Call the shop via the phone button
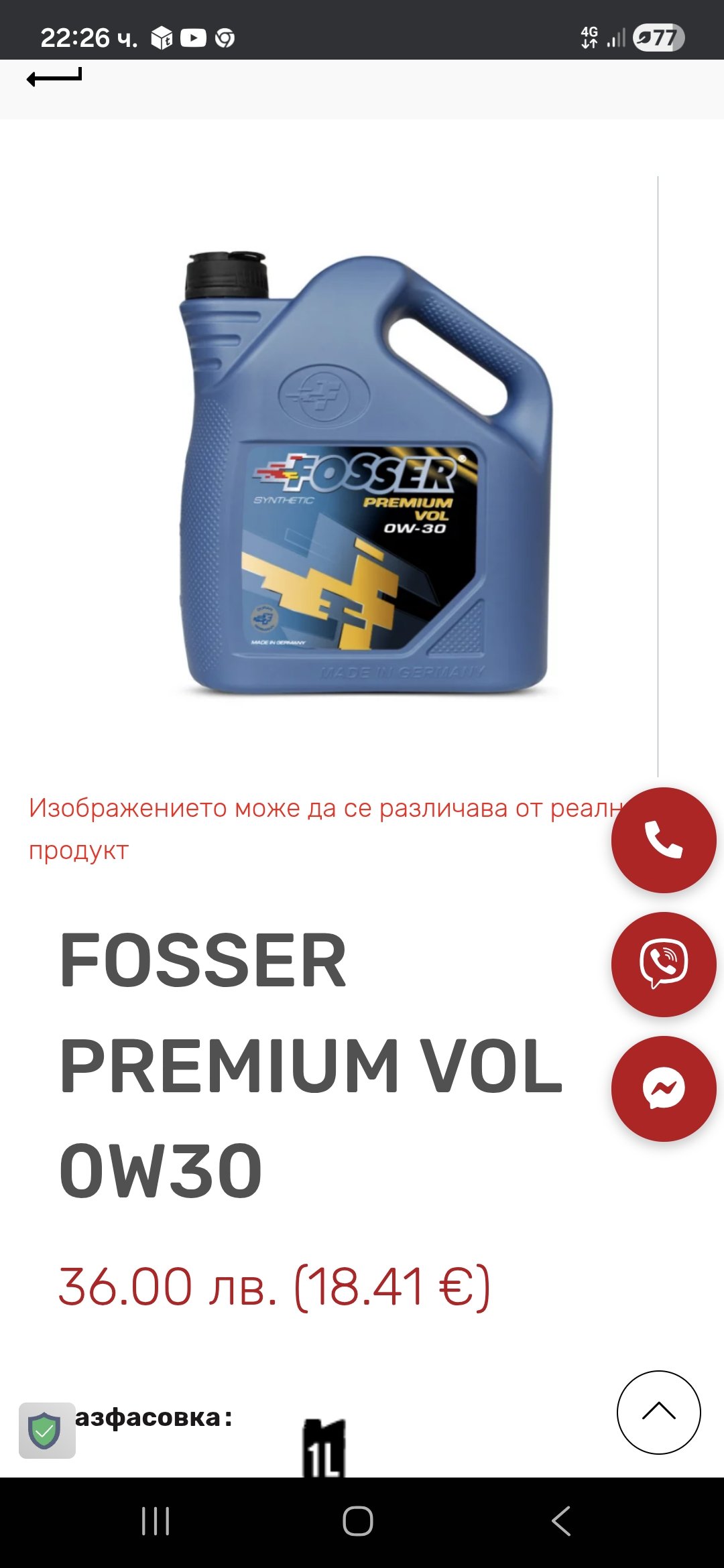724x1568 pixels. 663,840
